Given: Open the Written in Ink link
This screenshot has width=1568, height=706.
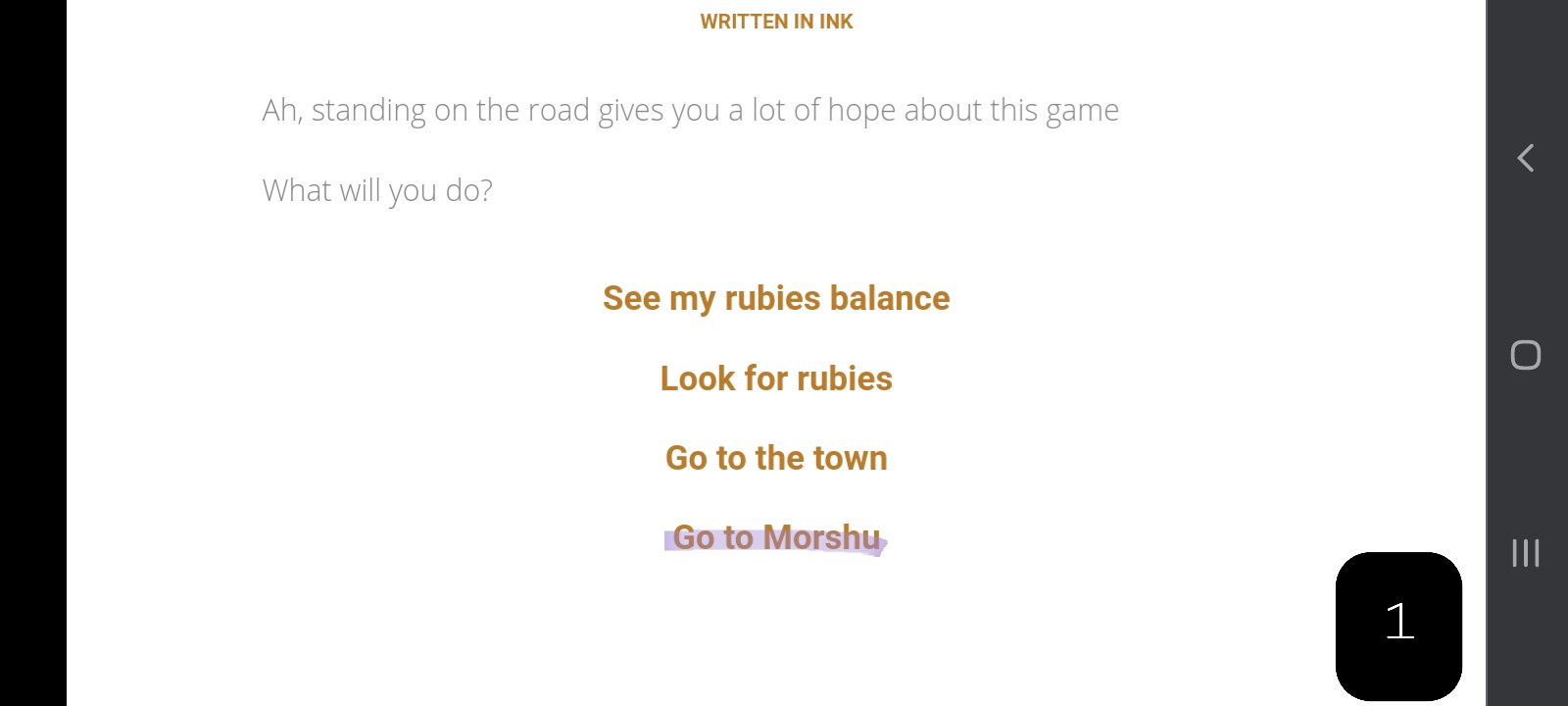Looking at the screenshot, I should (x=776, y=22).
